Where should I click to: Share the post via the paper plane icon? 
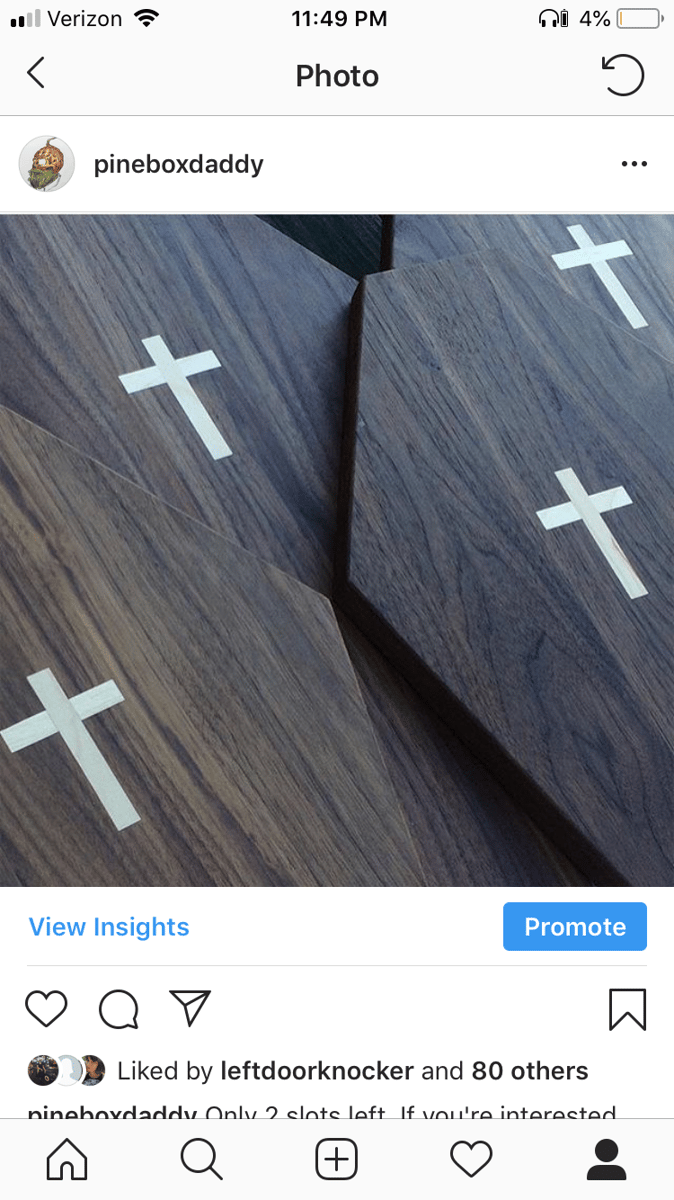pos(189,1009)
